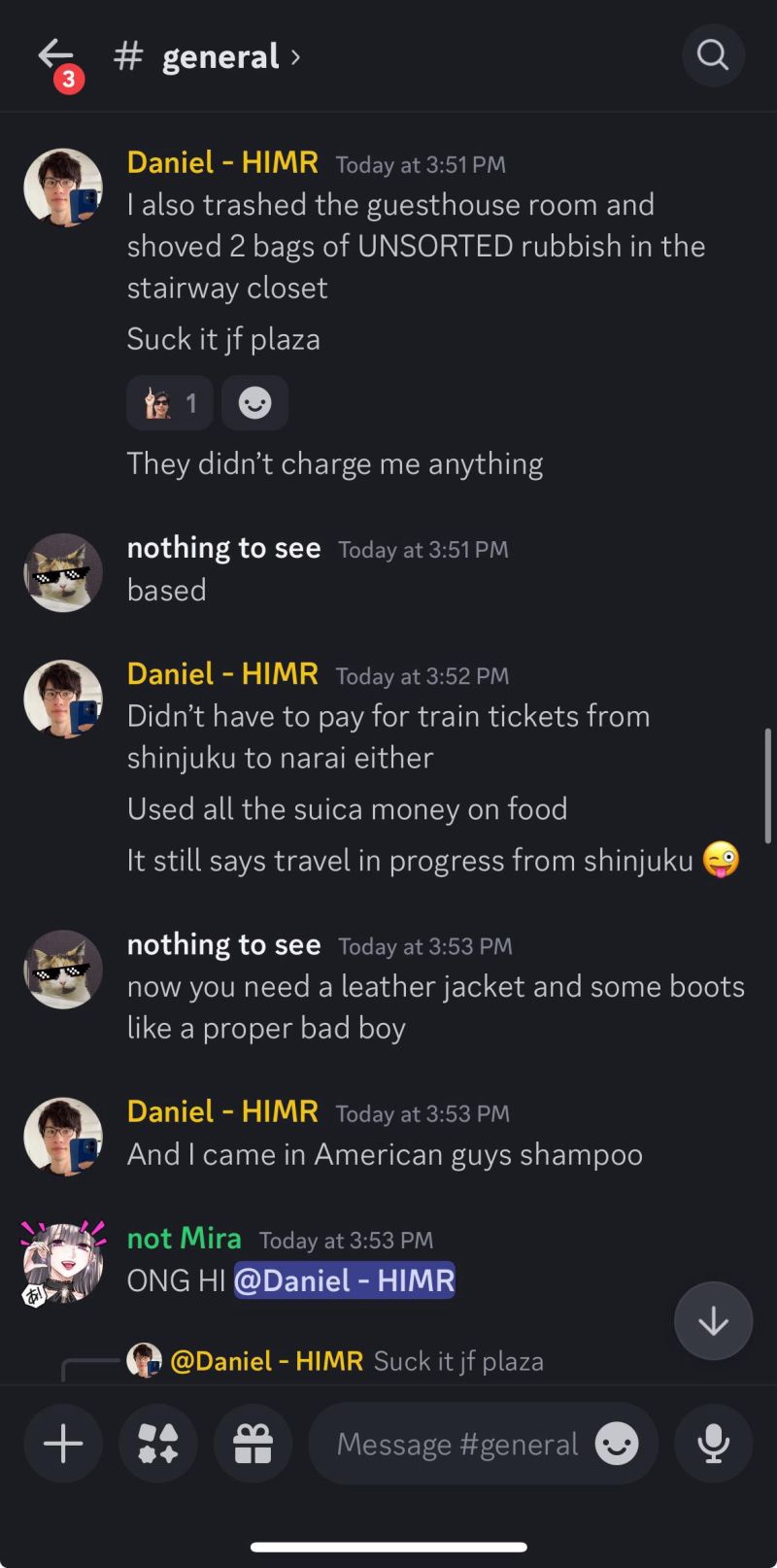Open the apps and activities launcher
This screenshot has width=777, height=1568.
click(x=158, y=1444)
